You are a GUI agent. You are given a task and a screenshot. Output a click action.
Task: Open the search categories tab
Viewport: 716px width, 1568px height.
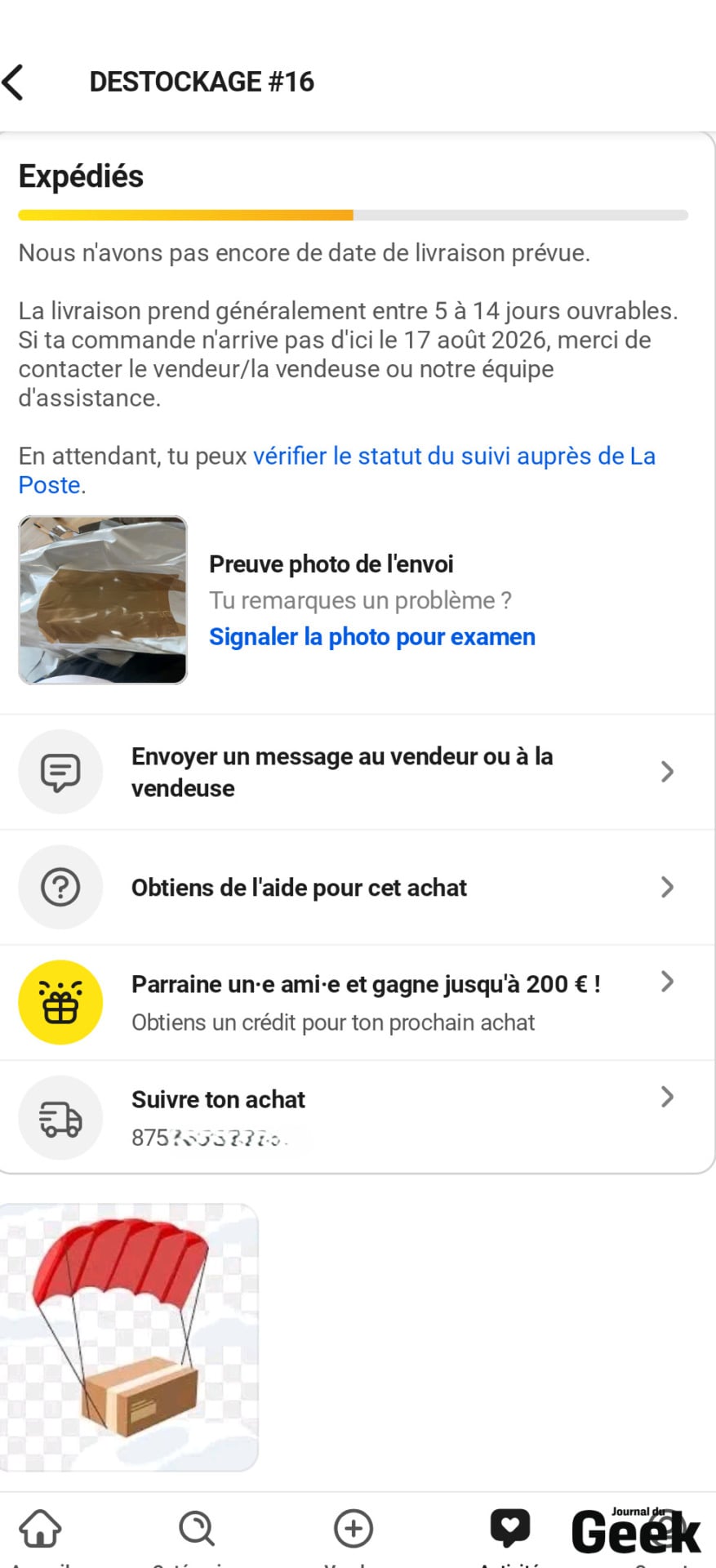point(197,1530)
